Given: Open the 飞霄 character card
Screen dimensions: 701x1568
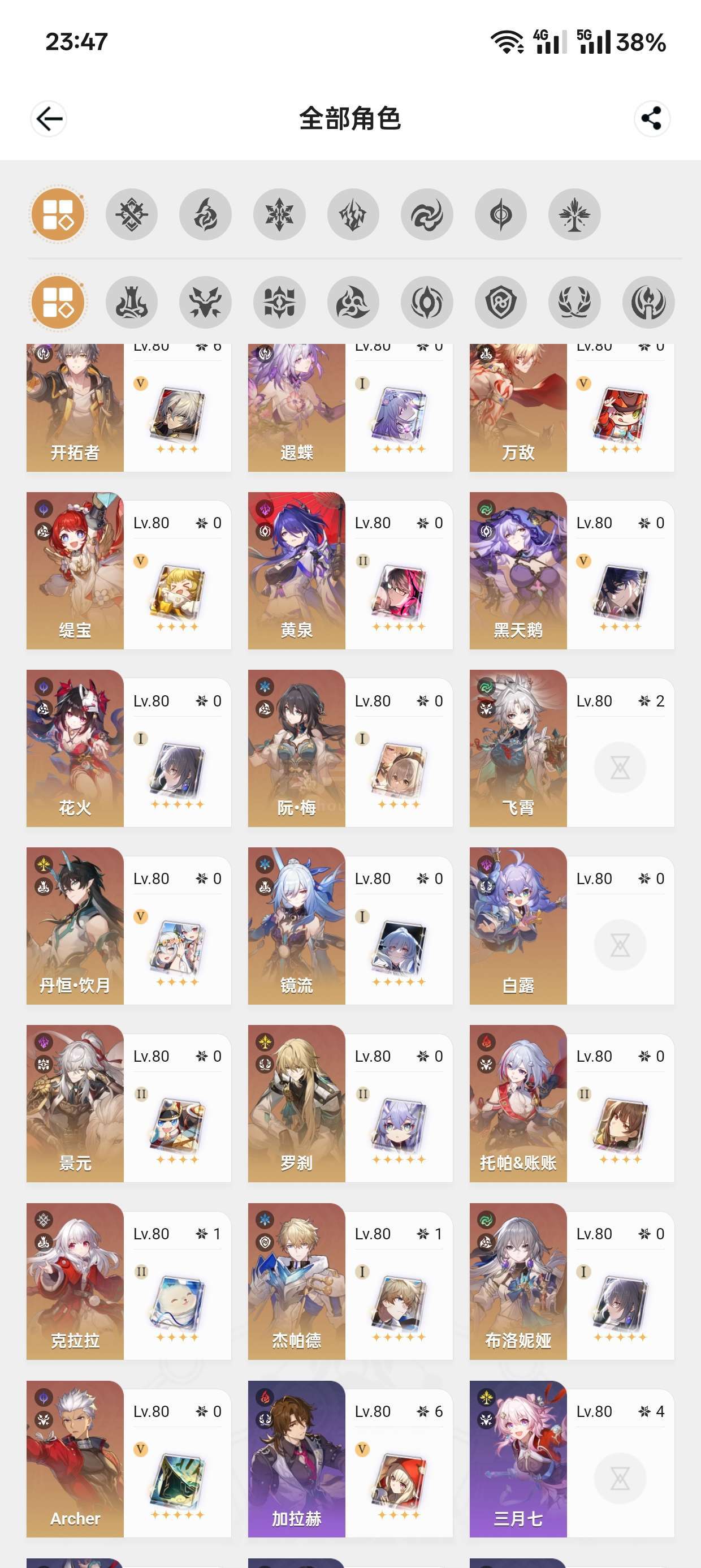Looking at the screenshot, I should point(572,749).
